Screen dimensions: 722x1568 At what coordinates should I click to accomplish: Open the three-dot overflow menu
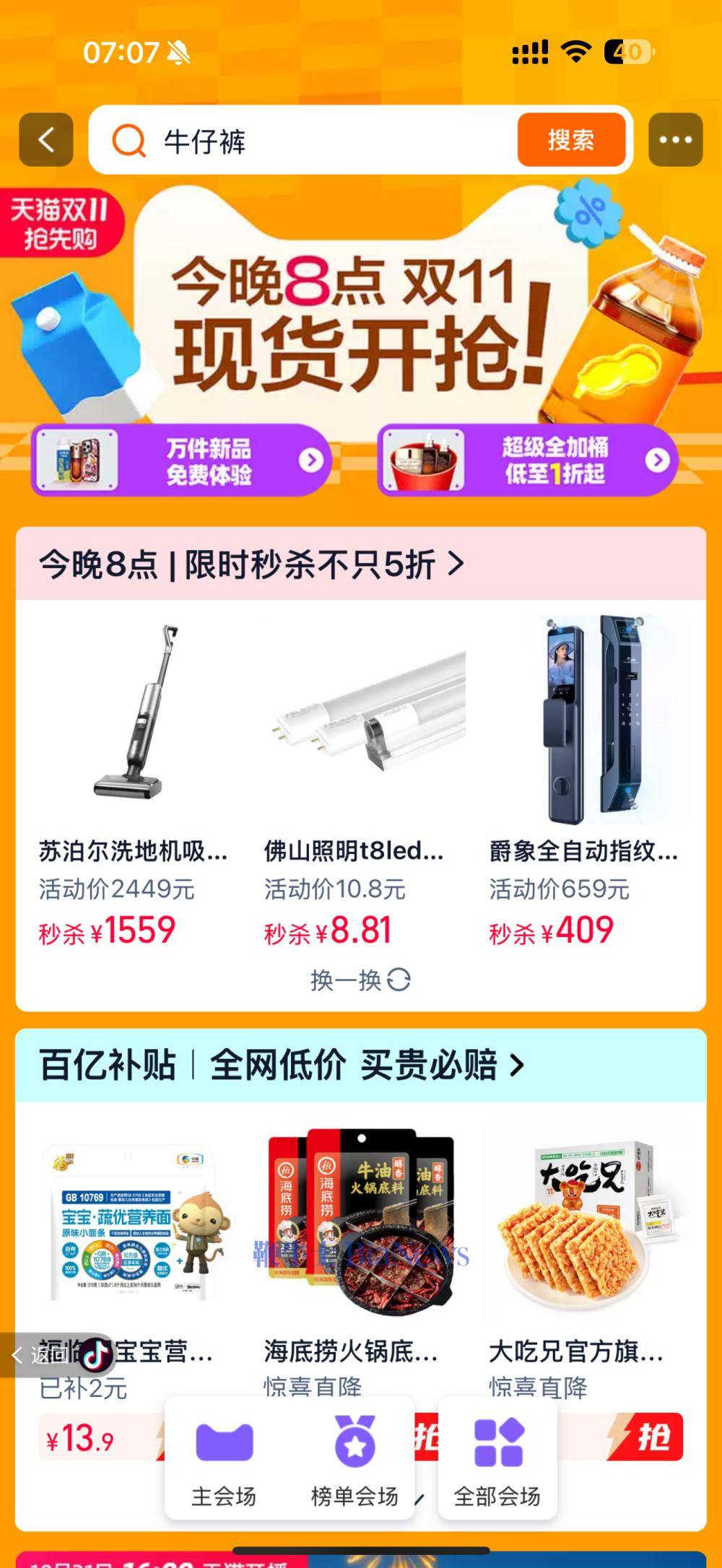[675, 139]
